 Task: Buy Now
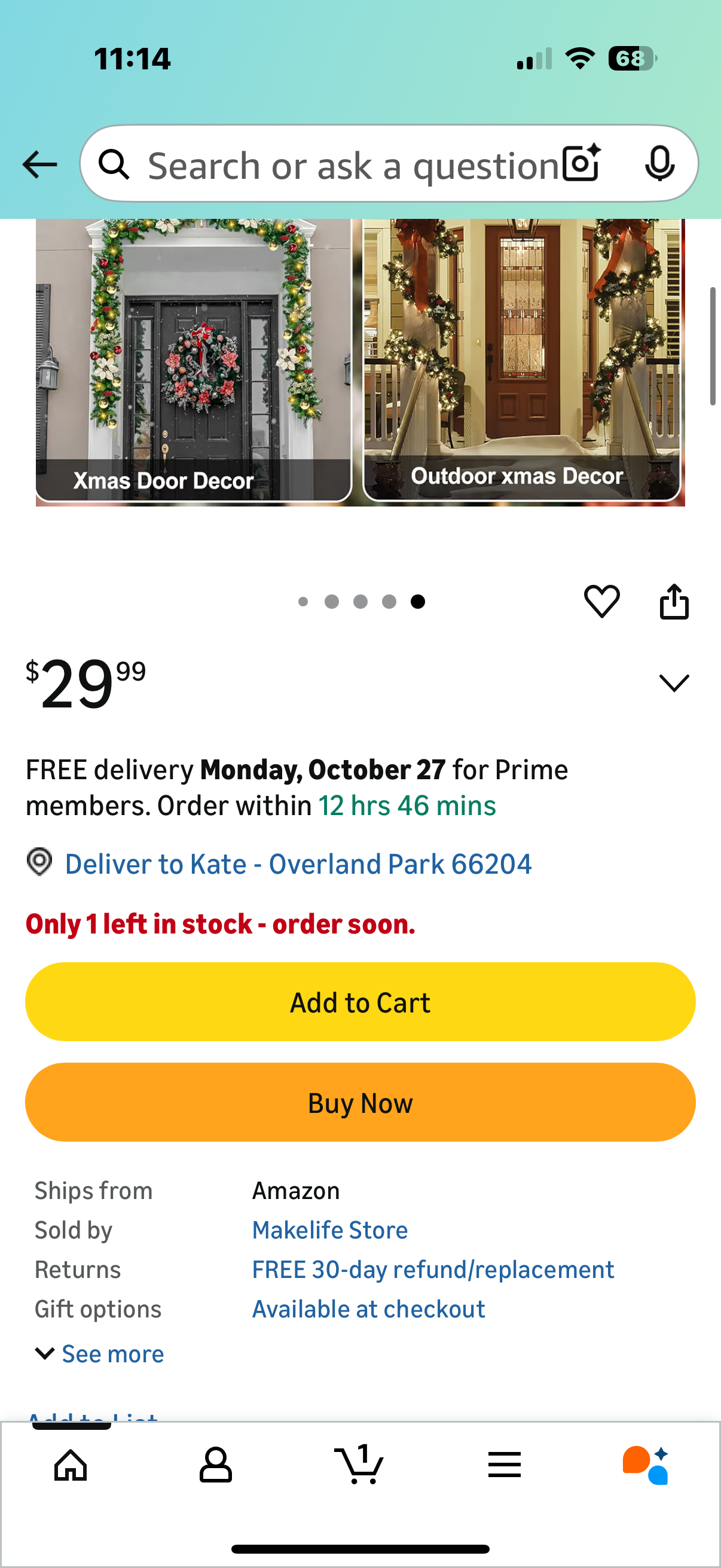[x=360, y=1102]
